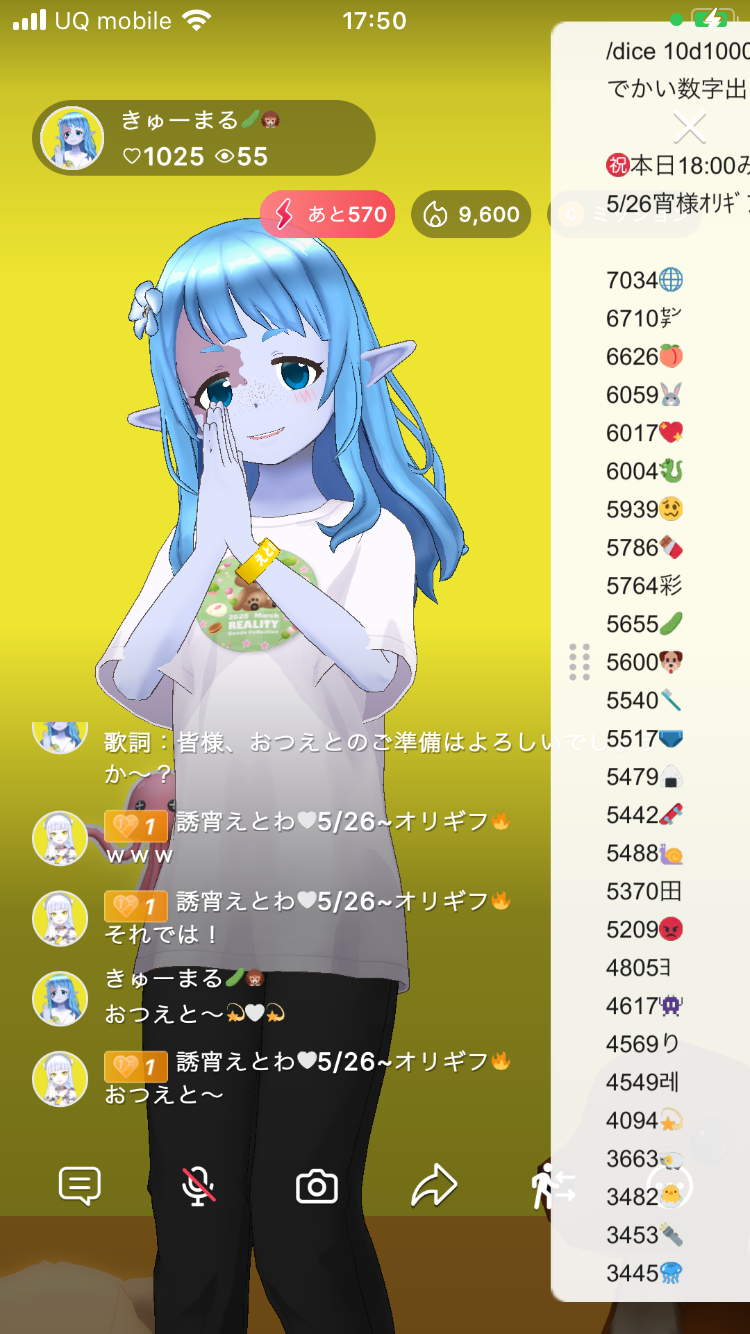The image size is (750, 1334).
Task: Tap the panel drag handle dots
Action: (579, 662)
